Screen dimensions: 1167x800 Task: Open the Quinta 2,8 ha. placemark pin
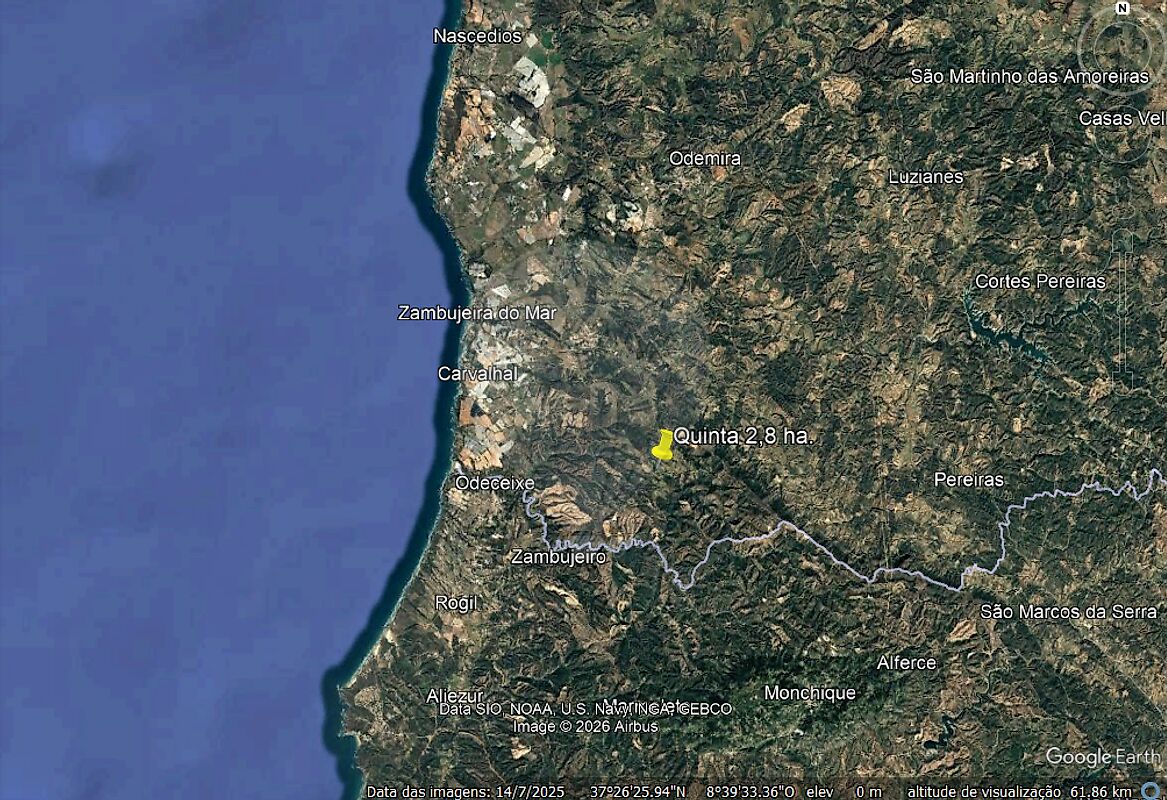click(662, 446)
